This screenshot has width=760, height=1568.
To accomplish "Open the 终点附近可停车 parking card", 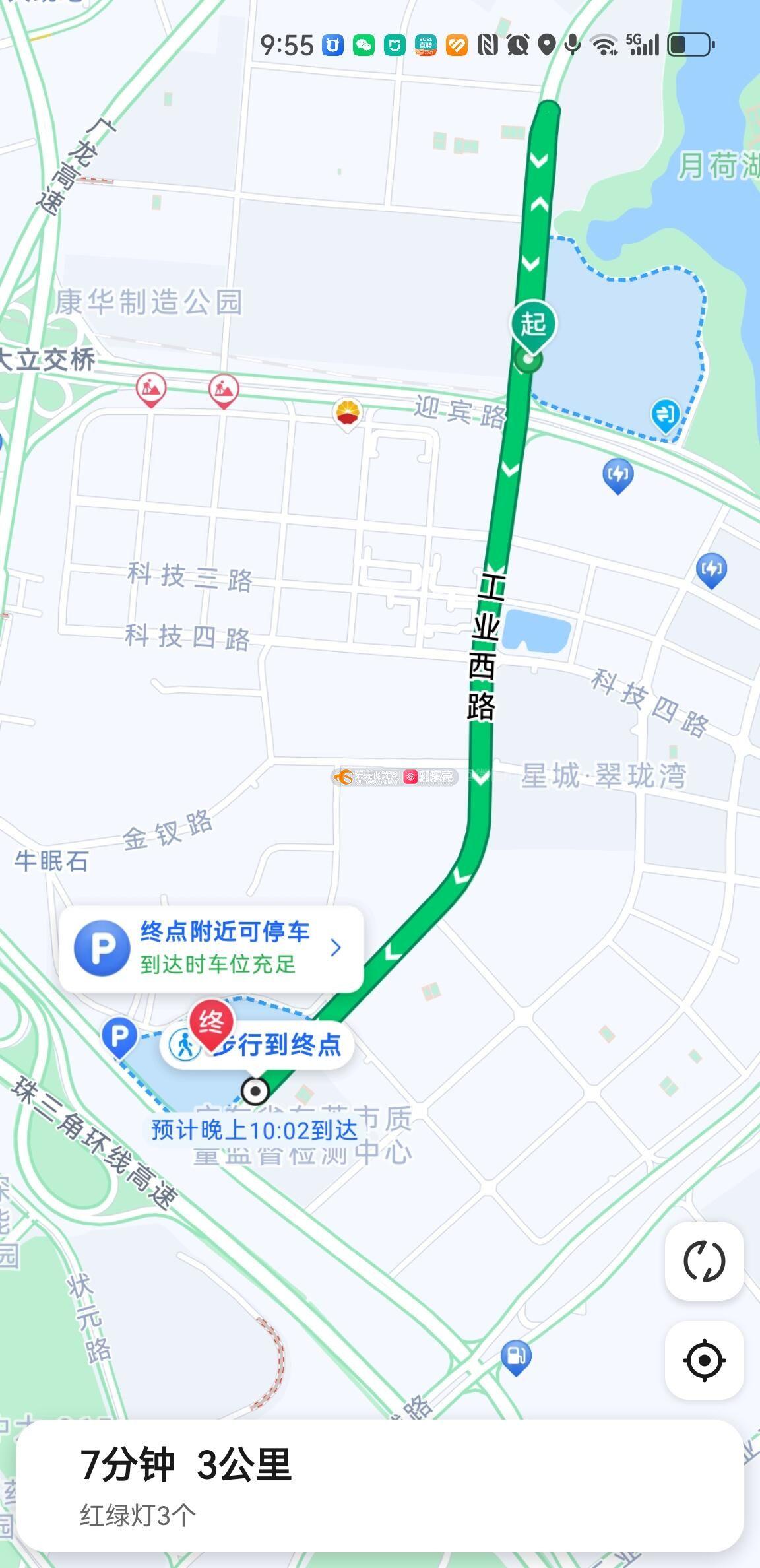I will 211,948.
